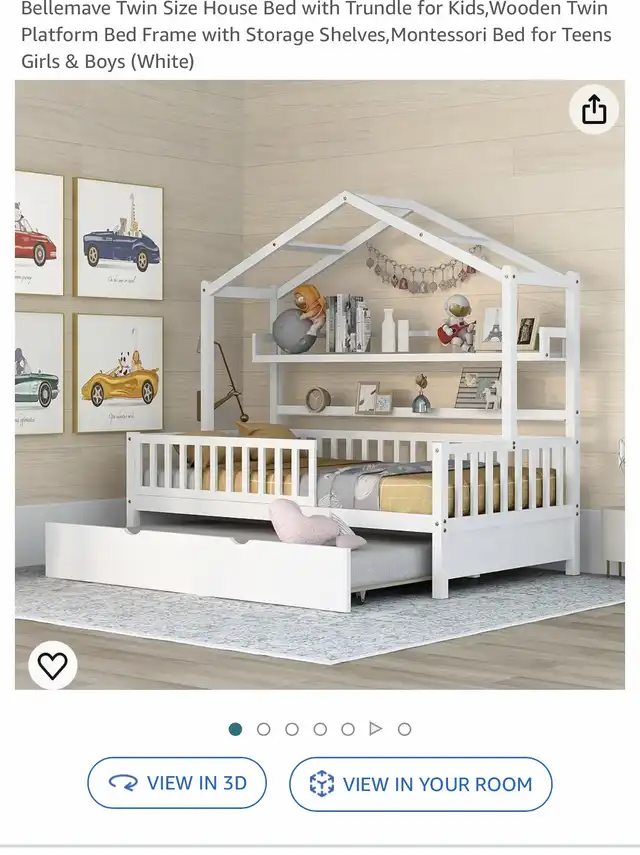This screenshot has height=855, width=640.
Task: Open VIEW IN YOUR ROOM
Action: coord(420,784)
